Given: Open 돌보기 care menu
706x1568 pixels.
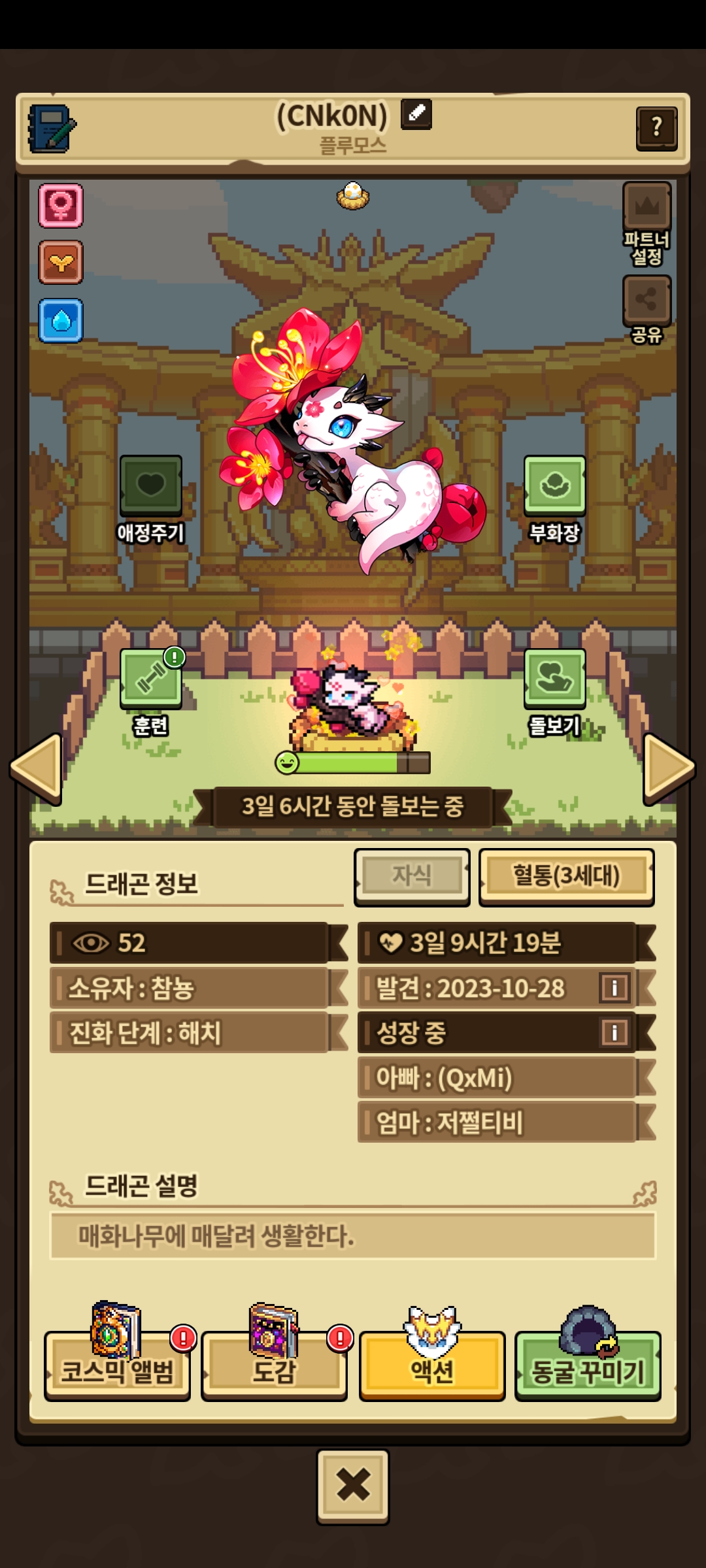Looking at the screenshot, I should pos(554,678).
